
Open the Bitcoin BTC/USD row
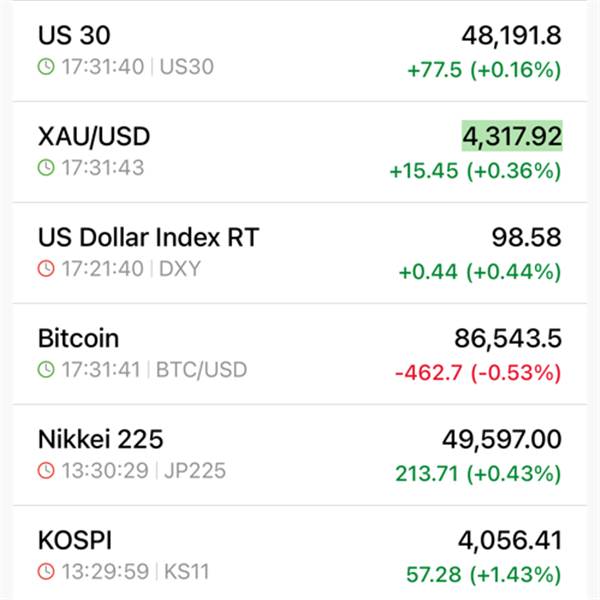point(300,354)
